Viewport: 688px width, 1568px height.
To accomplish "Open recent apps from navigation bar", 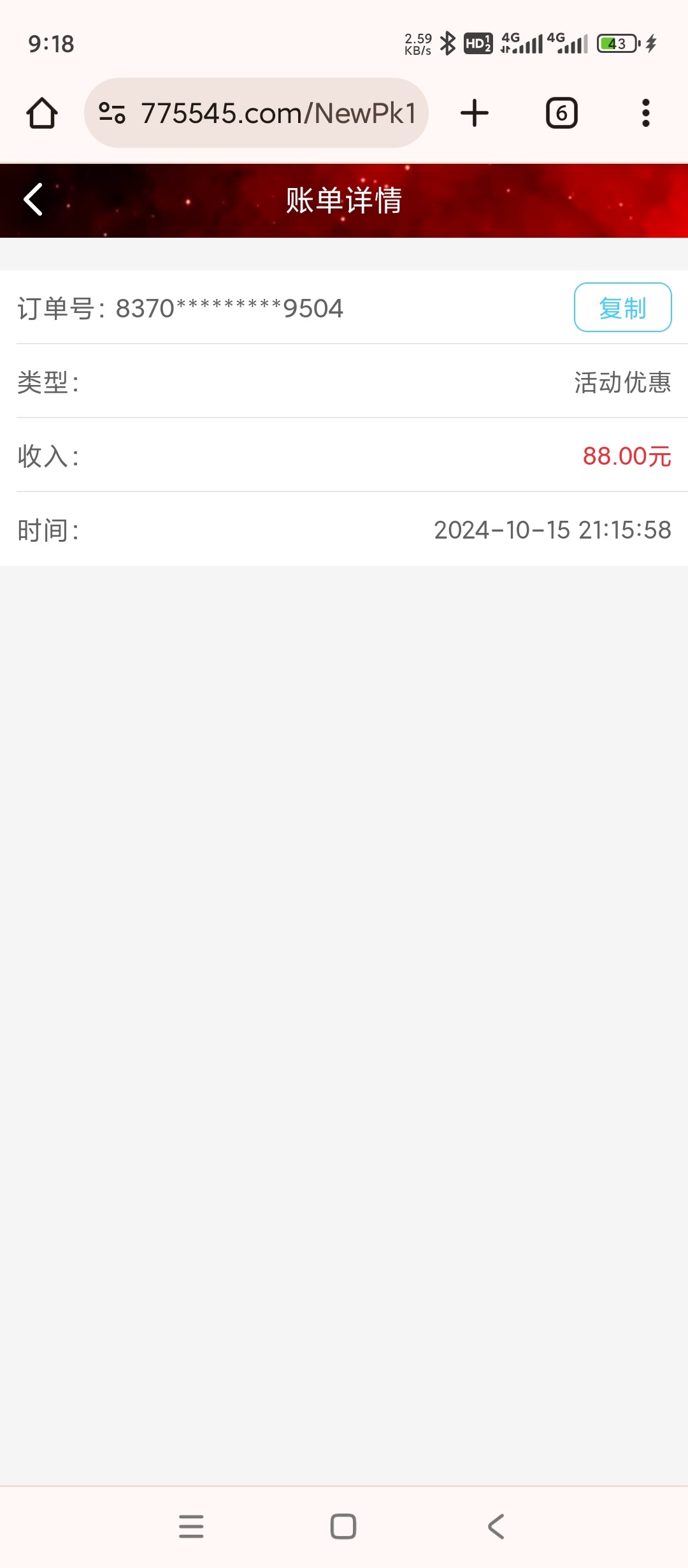I will (x=191, y=1527).
